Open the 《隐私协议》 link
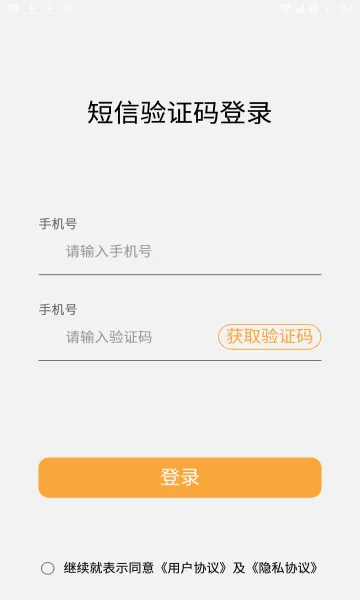 [284, 568]
